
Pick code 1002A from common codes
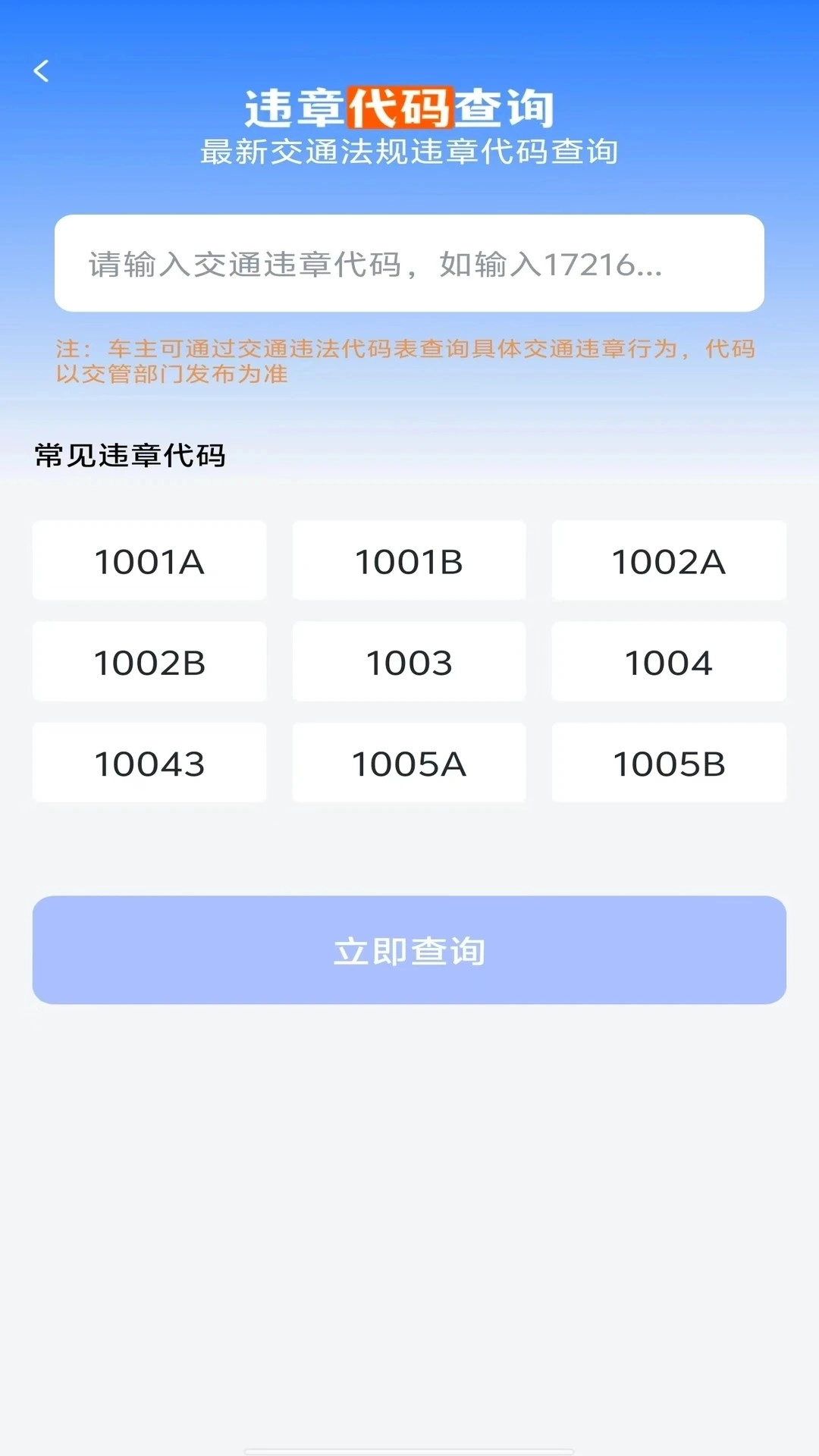(x=668, y=561)
